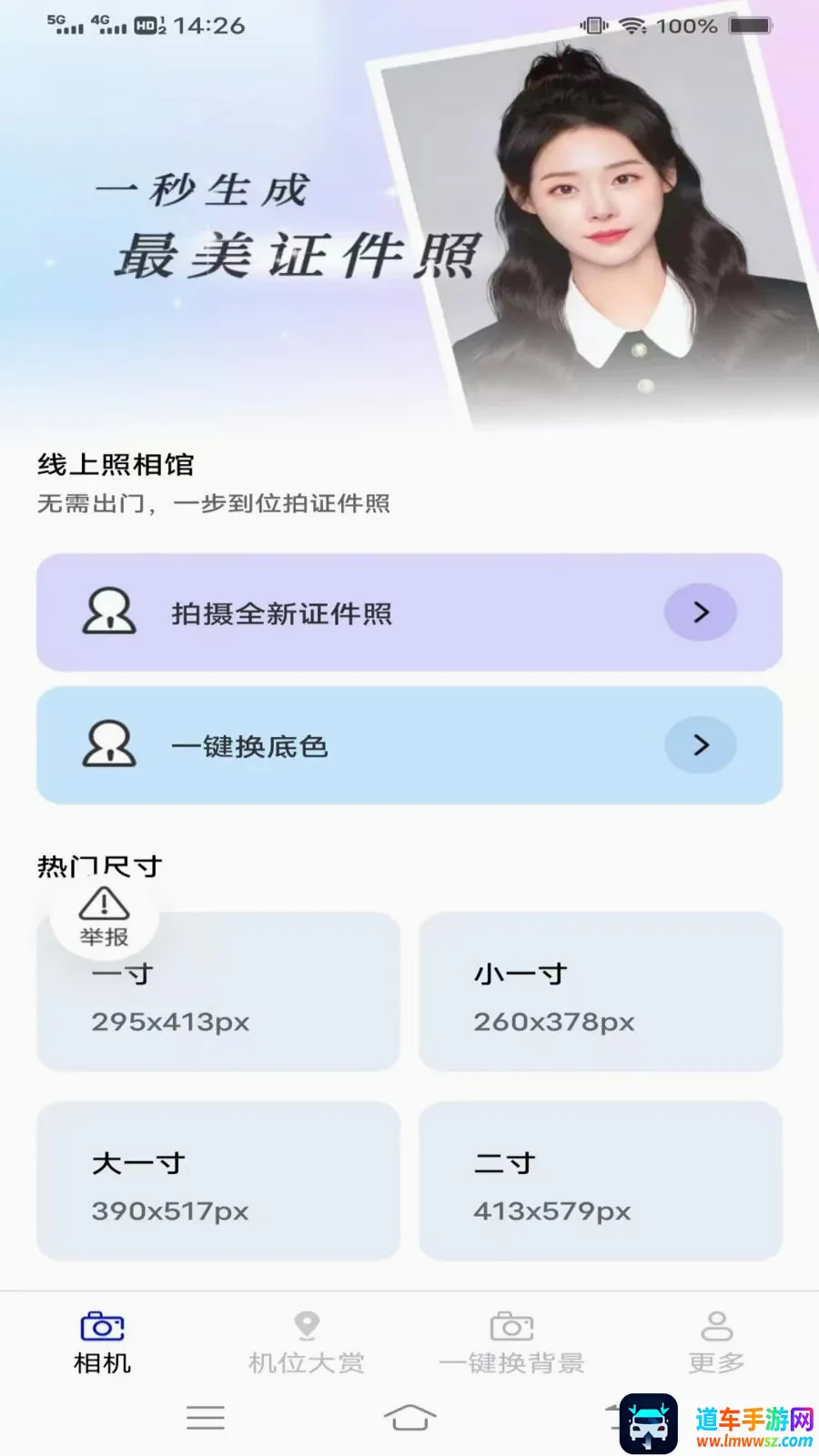Tap the 举报 report icon

(104, 916)
